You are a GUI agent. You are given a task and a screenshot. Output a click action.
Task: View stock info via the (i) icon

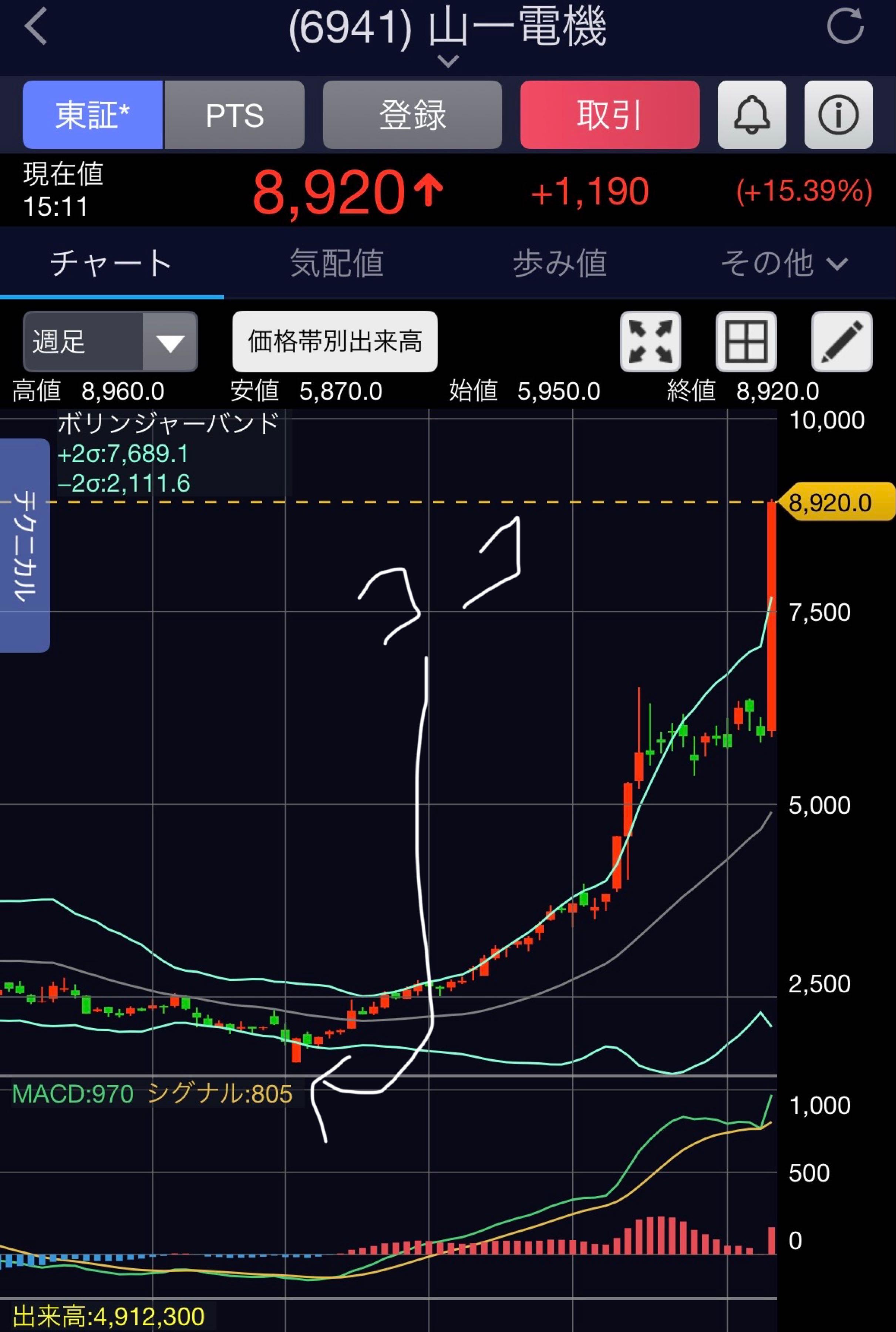click(837, 115)
